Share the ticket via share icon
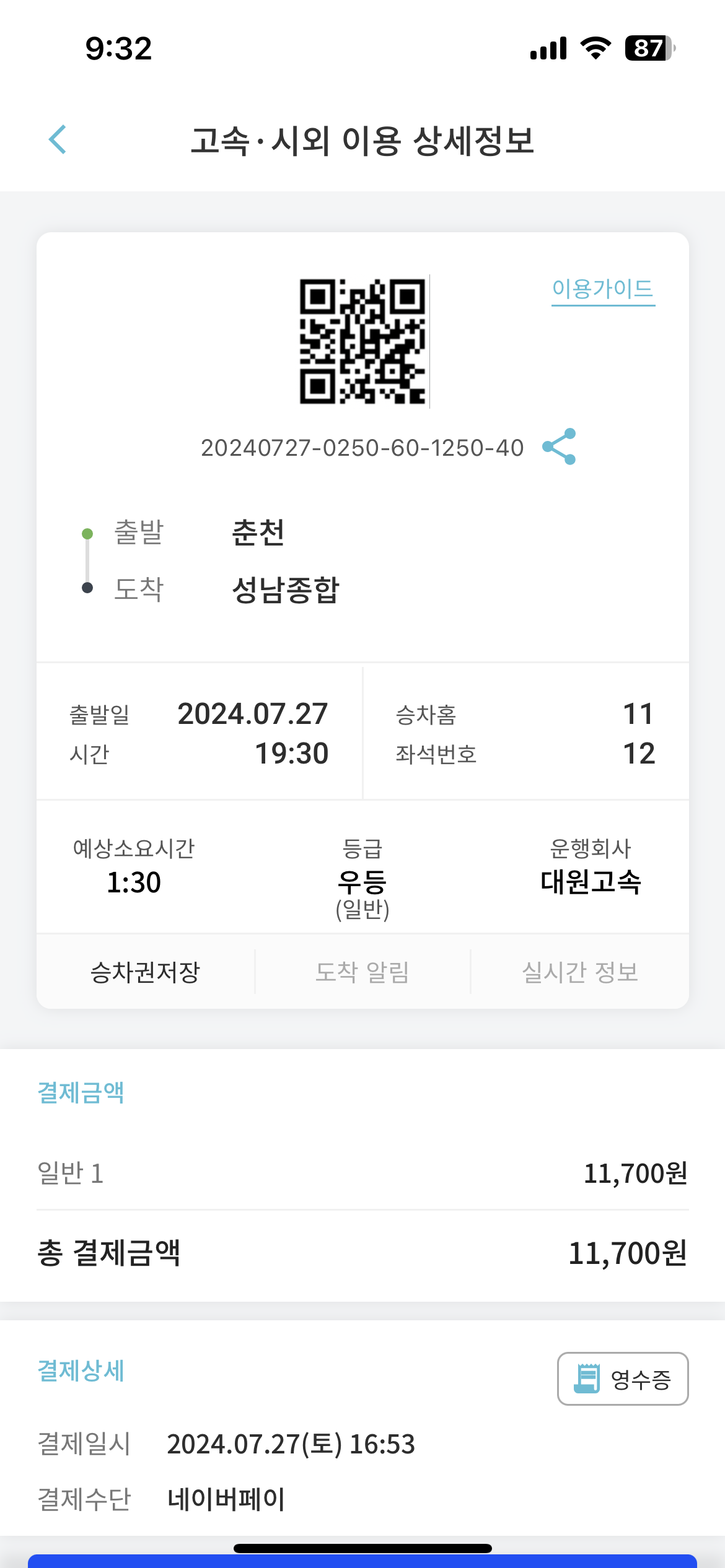The height and width of the screenshot is (1568, 725). (x=559, y=446)
